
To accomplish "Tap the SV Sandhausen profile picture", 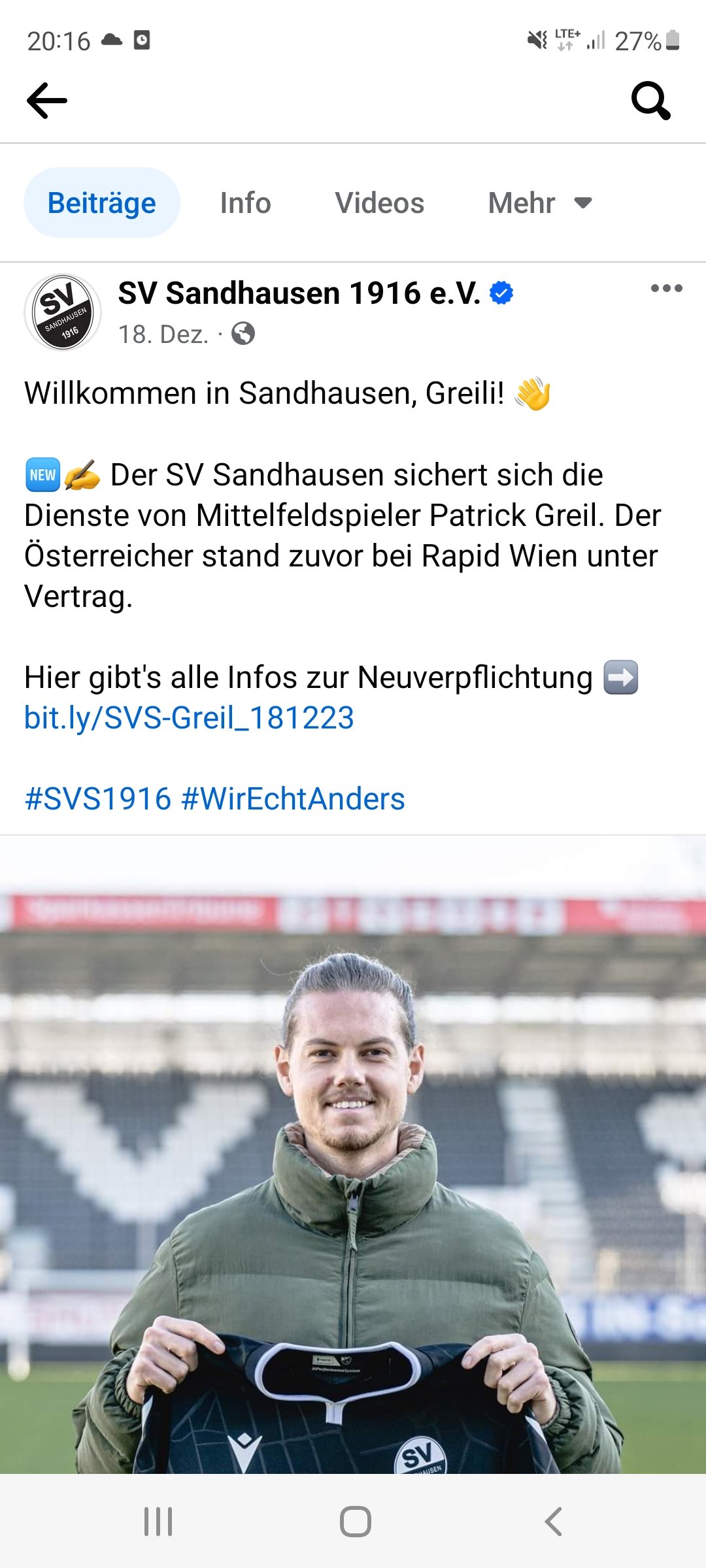I will [x=63, y=312].
